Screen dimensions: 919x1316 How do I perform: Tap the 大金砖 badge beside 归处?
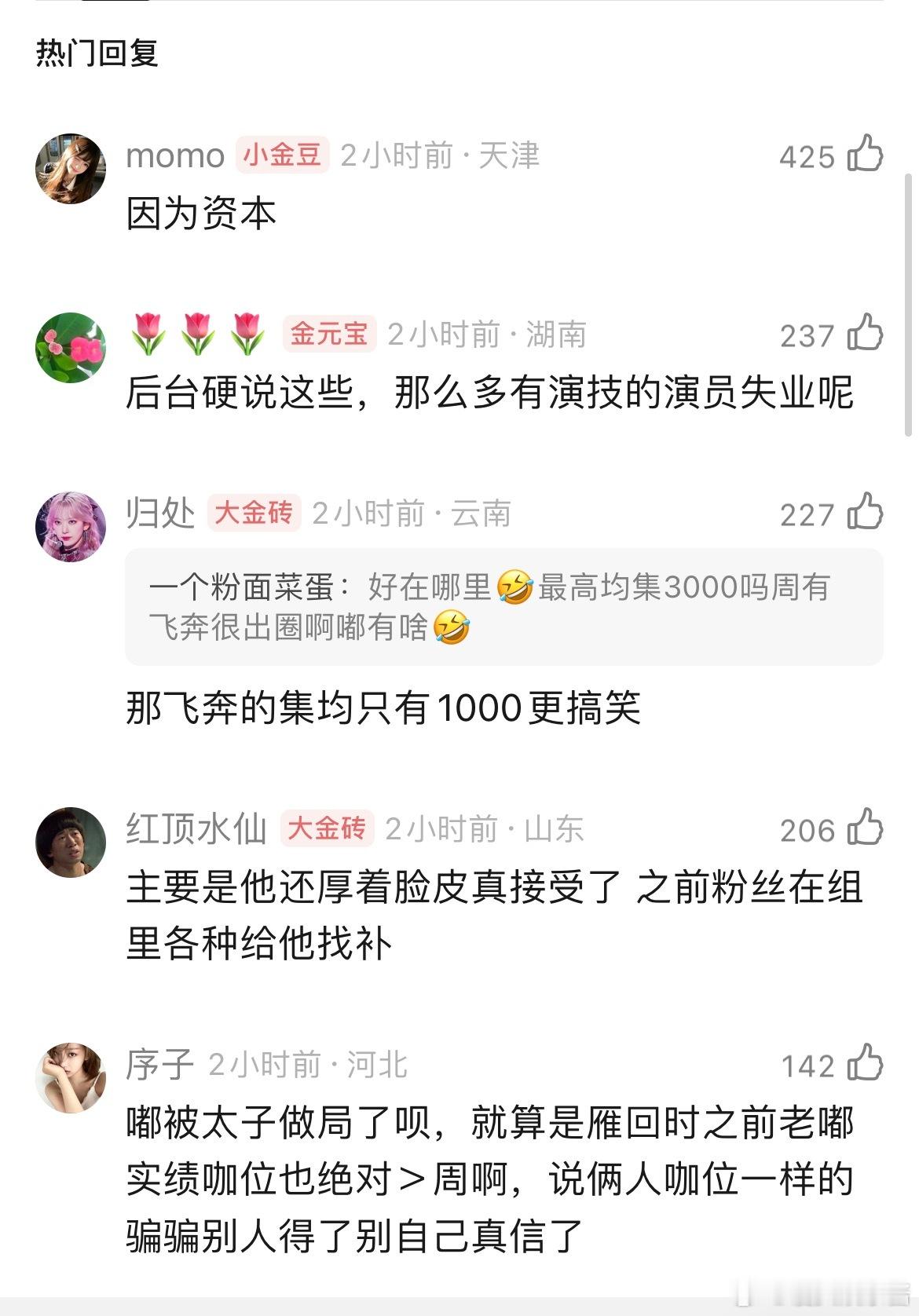pyautogui.click(x=254, y=515)
